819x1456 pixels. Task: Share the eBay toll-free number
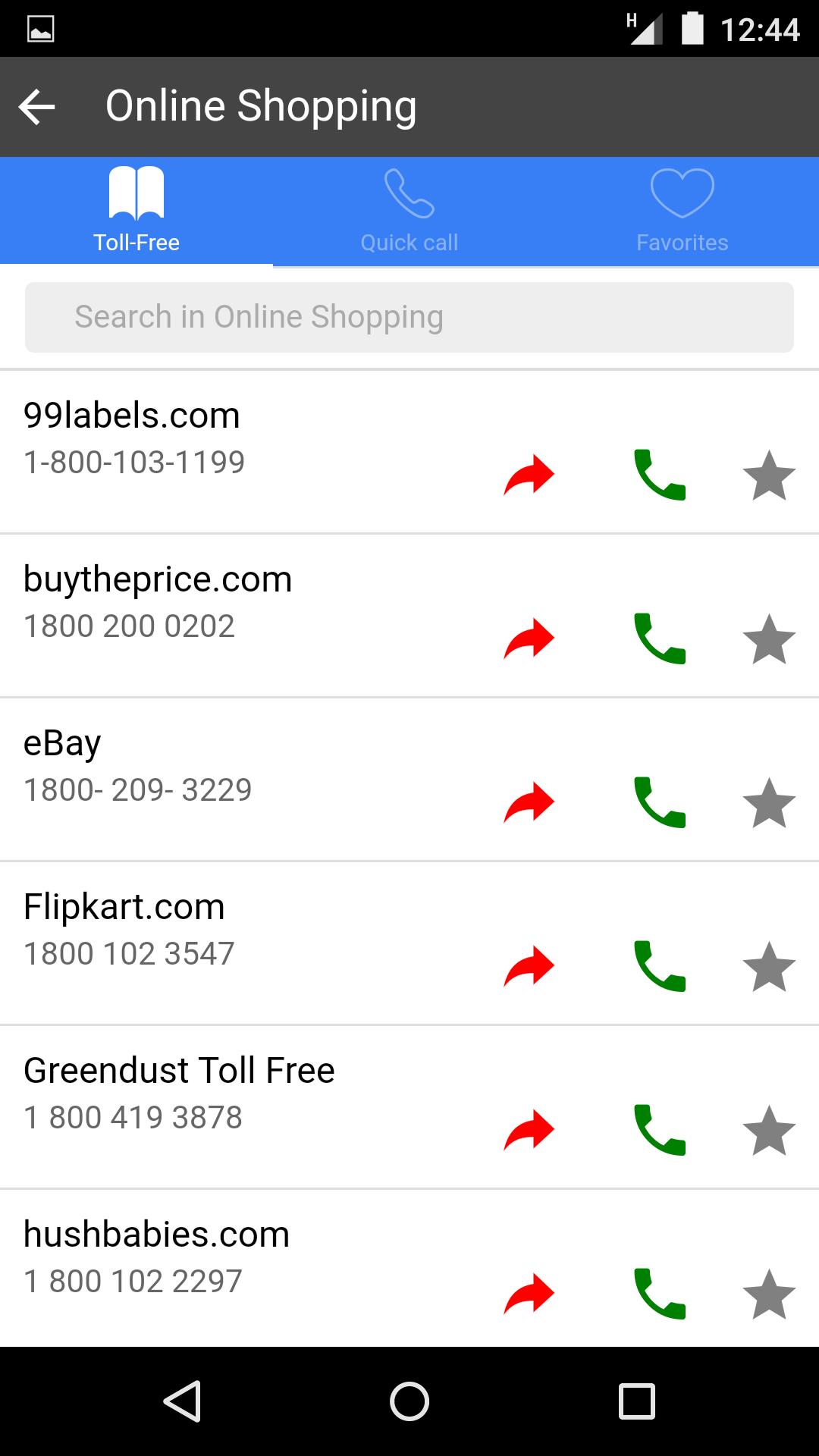pyautogui.click(x=529, y=803)
